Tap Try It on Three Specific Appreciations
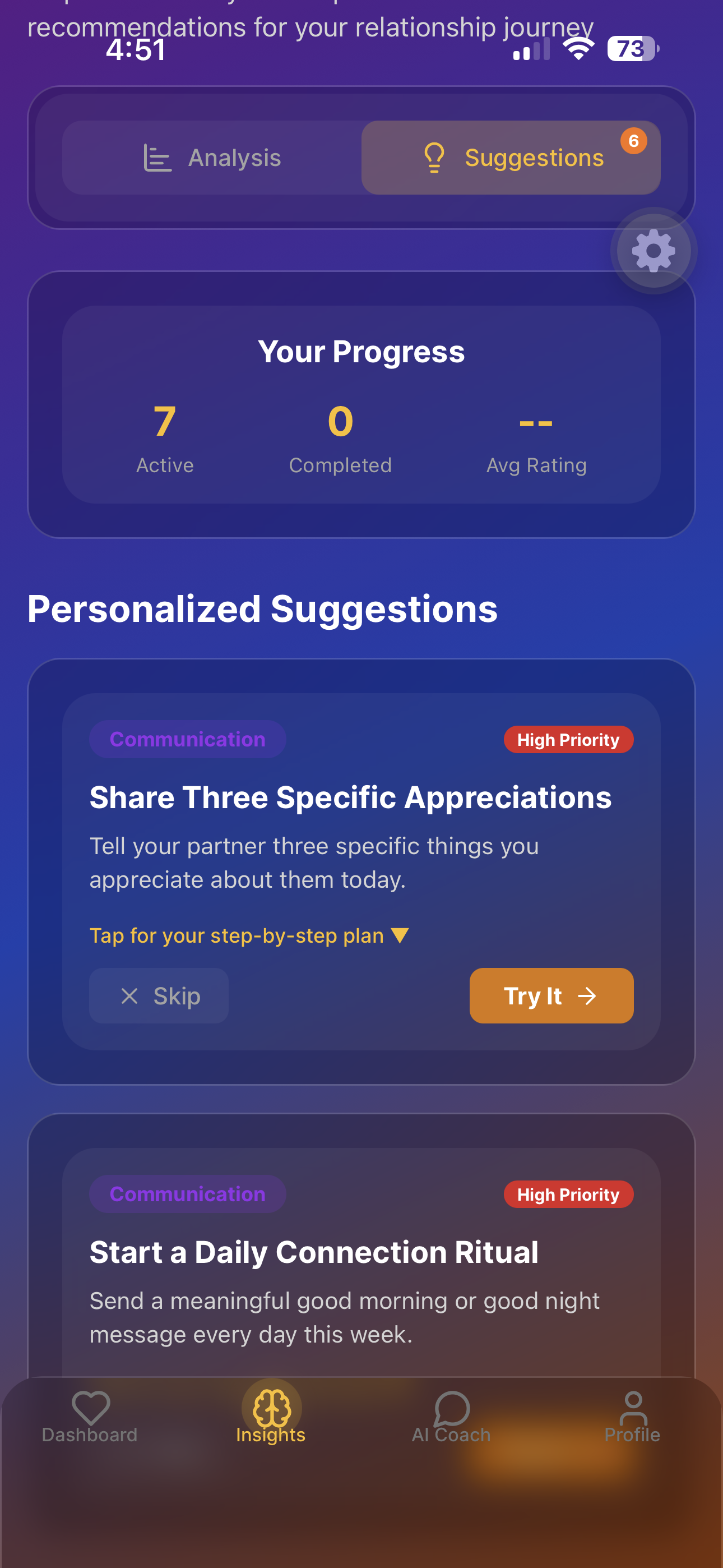The image size is (723, 1568). pyautogui.click(x=551, y=996)
